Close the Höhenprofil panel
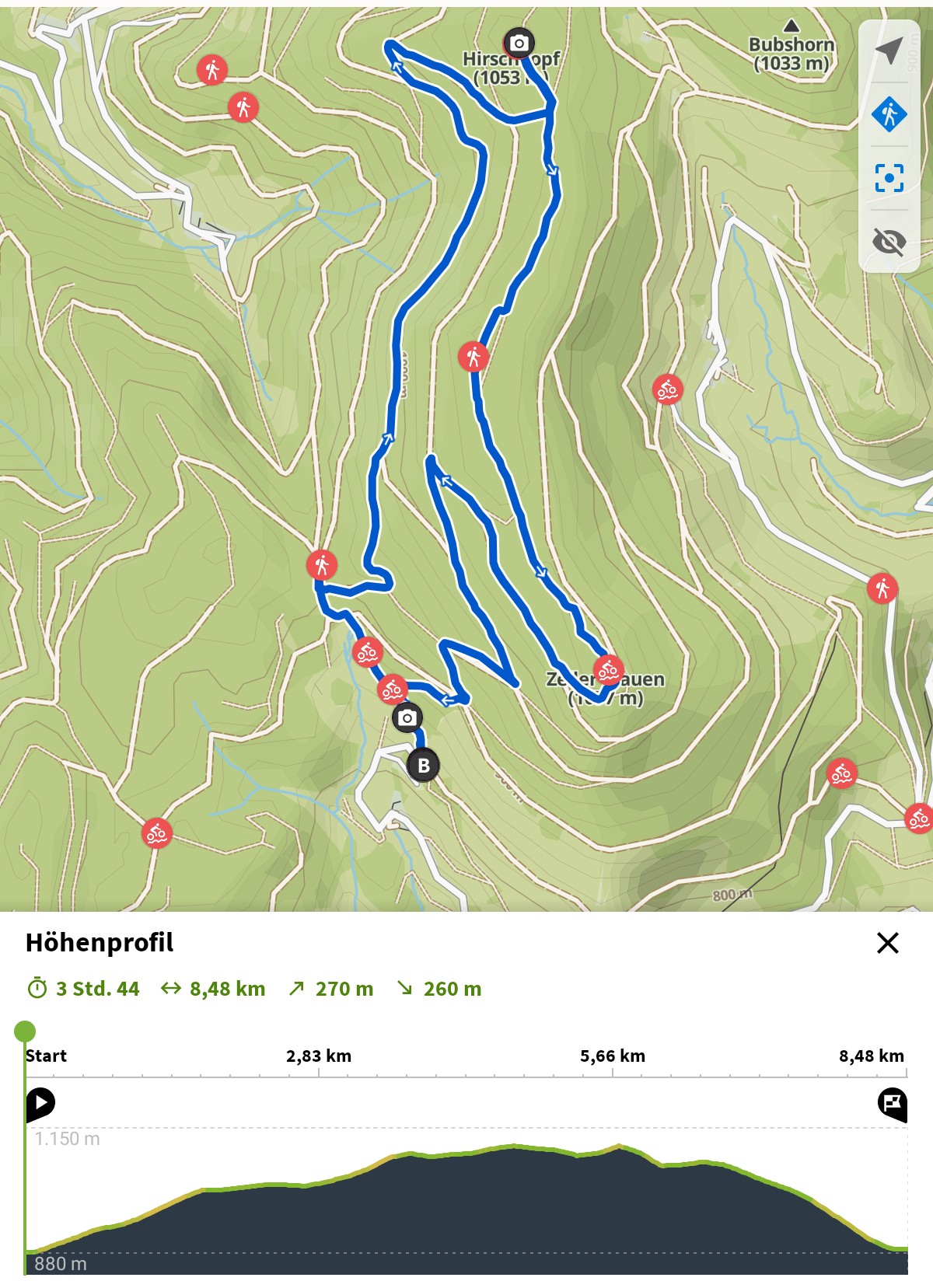Screen dimensions: 933x1288 pos(887,943)
